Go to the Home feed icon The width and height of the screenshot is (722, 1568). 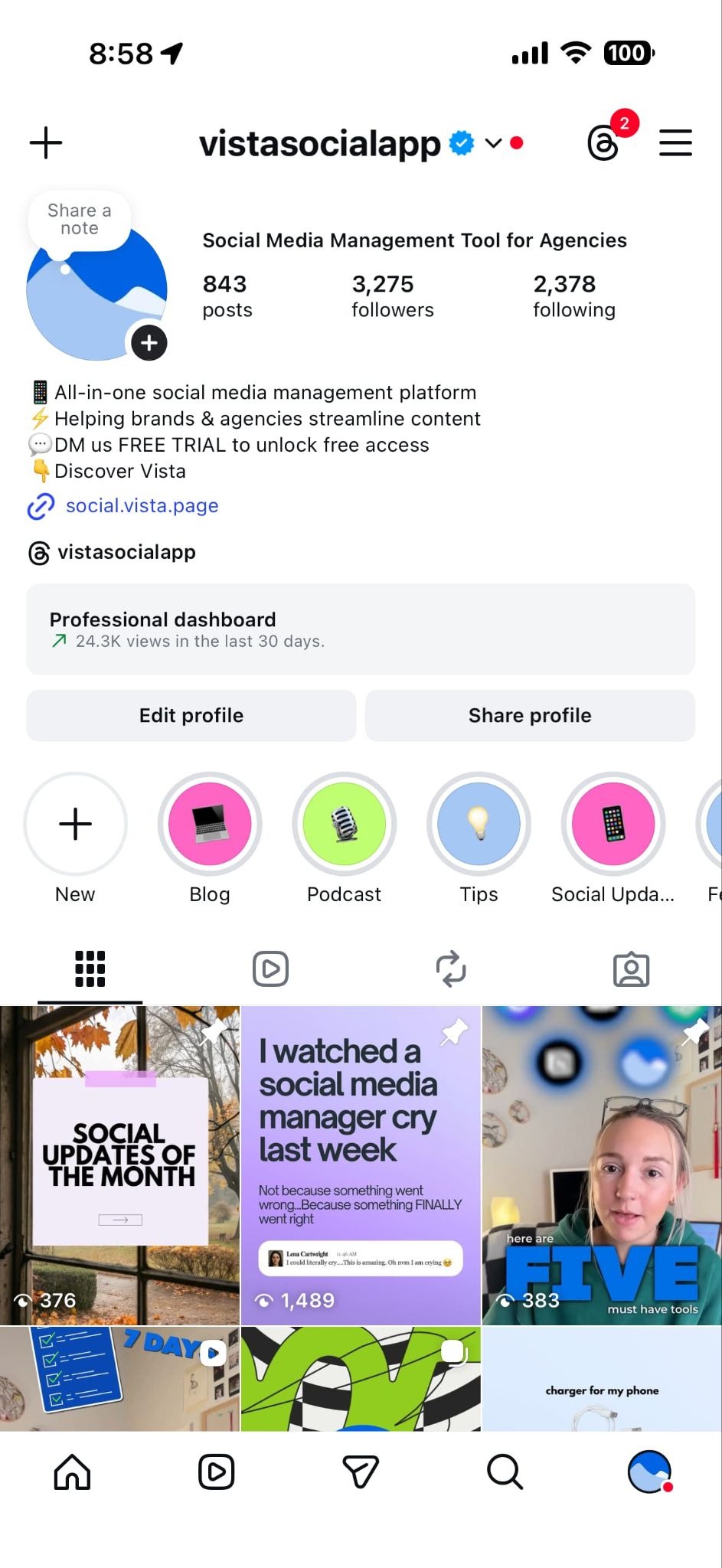[72, 1471]
